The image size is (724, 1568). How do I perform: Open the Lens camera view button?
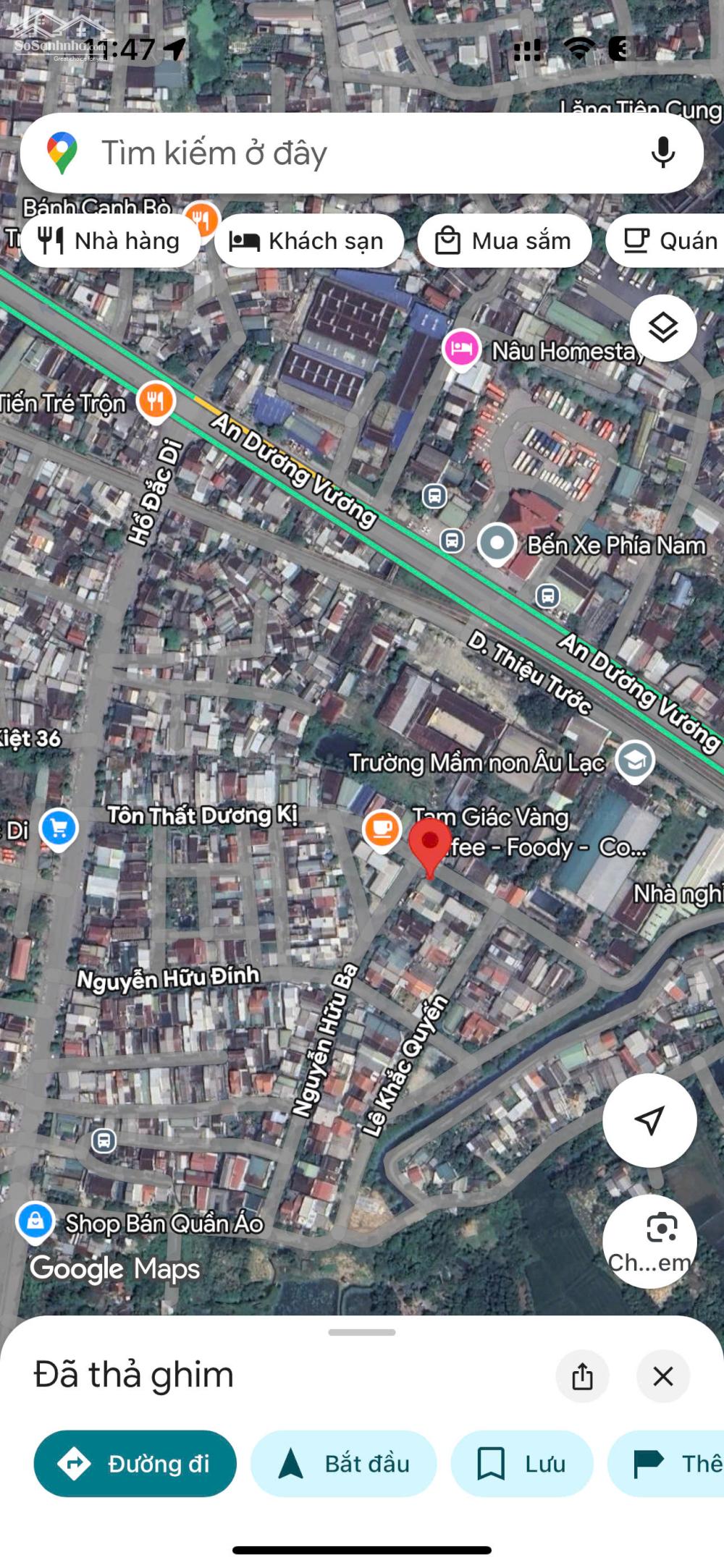pyautogui.click(x=649, y=1240)
